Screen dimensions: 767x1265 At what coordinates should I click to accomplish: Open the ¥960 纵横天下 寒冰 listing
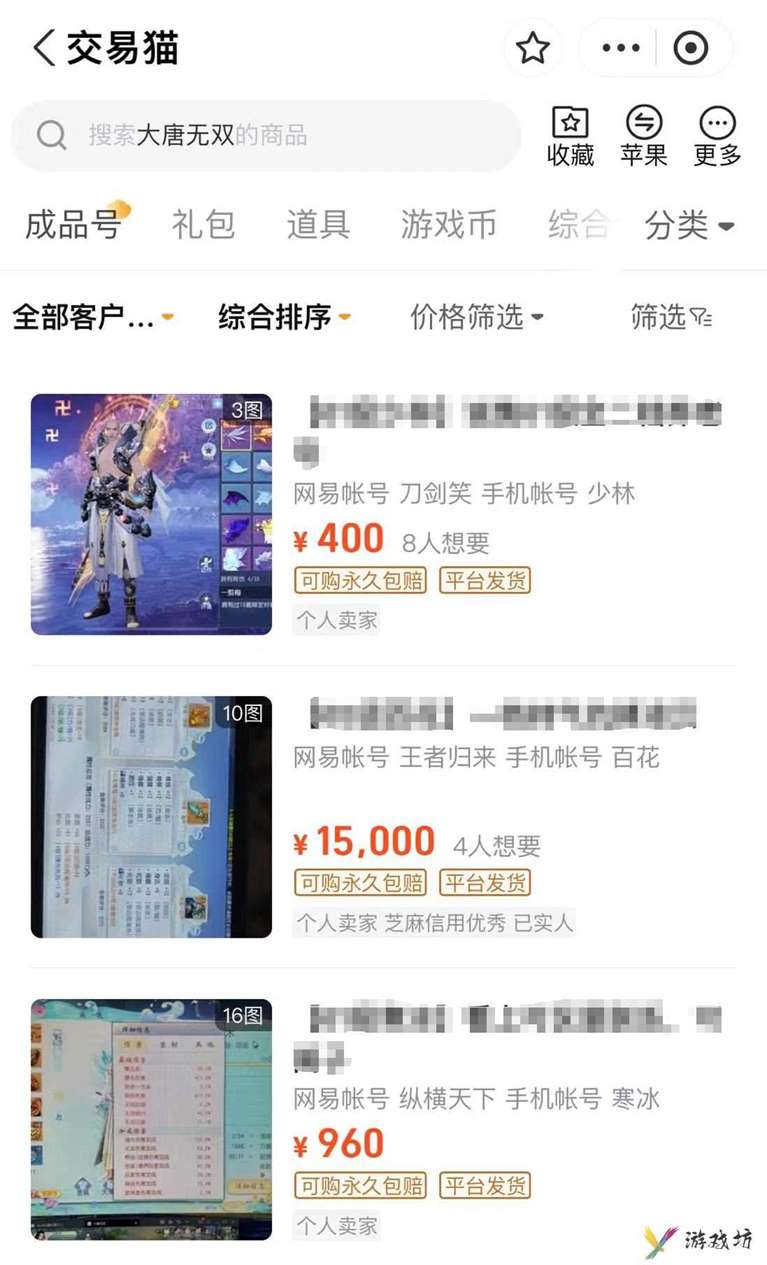(383, 1120)
